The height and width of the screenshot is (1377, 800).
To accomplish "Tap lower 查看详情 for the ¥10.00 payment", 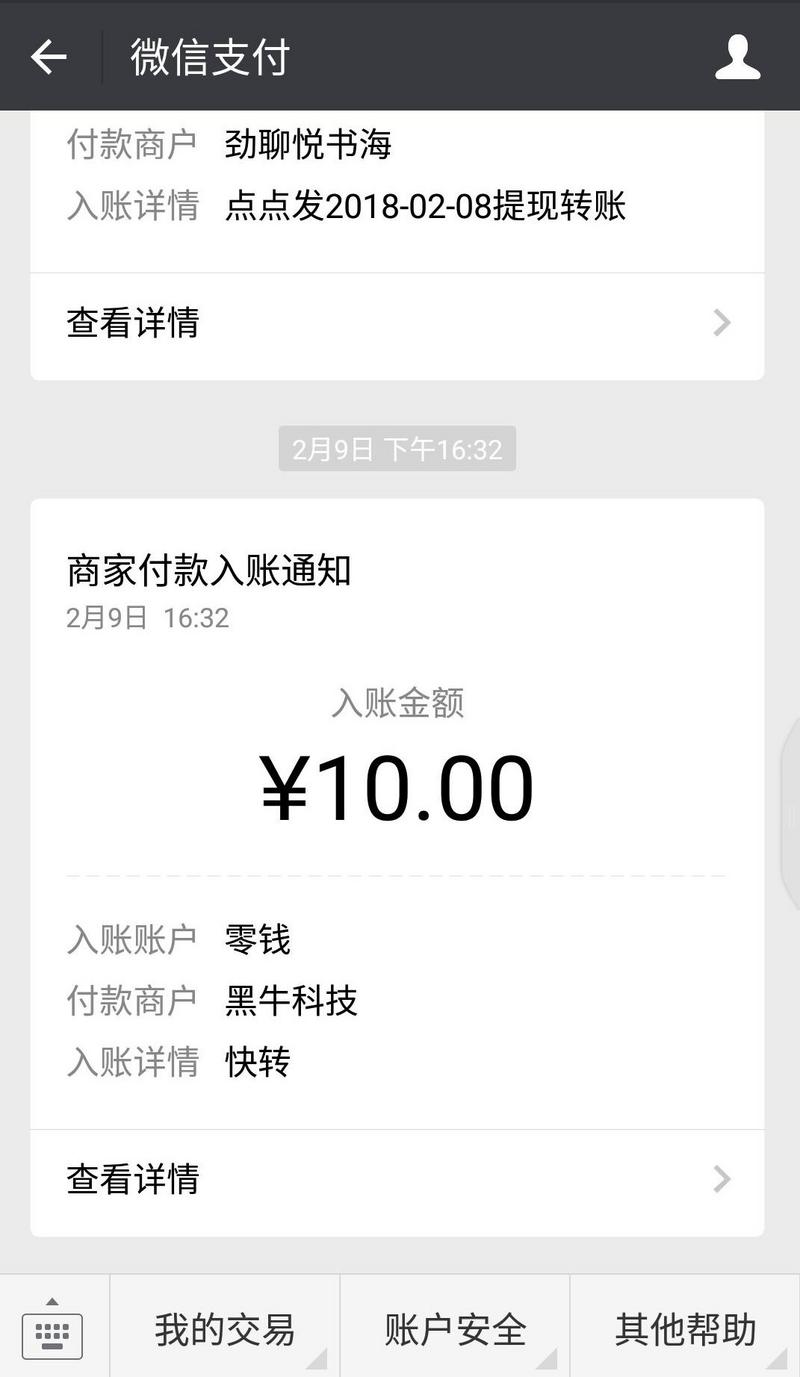I will [x=131, y=1181].
